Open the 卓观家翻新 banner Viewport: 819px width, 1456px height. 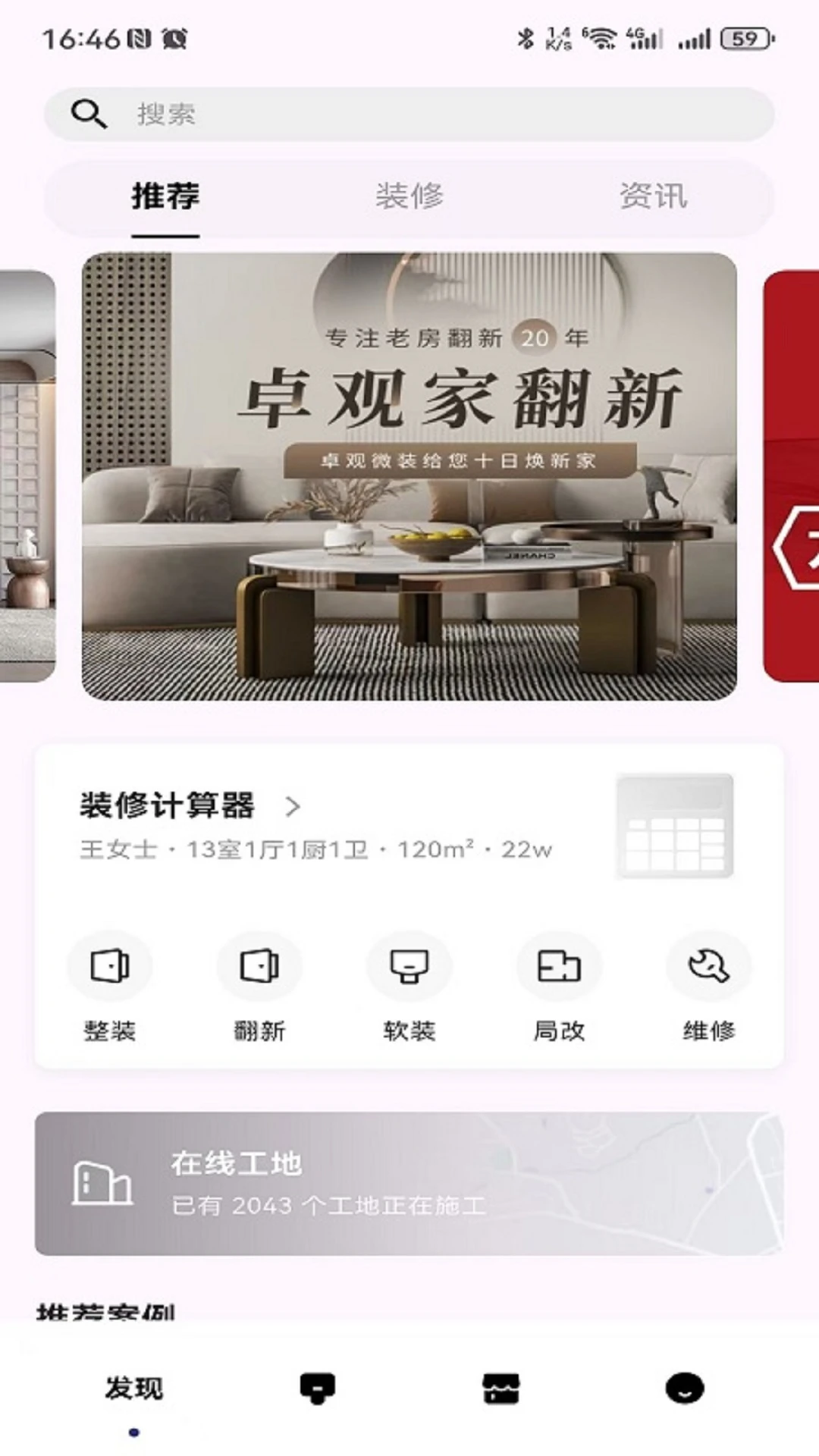click(409, 476)
